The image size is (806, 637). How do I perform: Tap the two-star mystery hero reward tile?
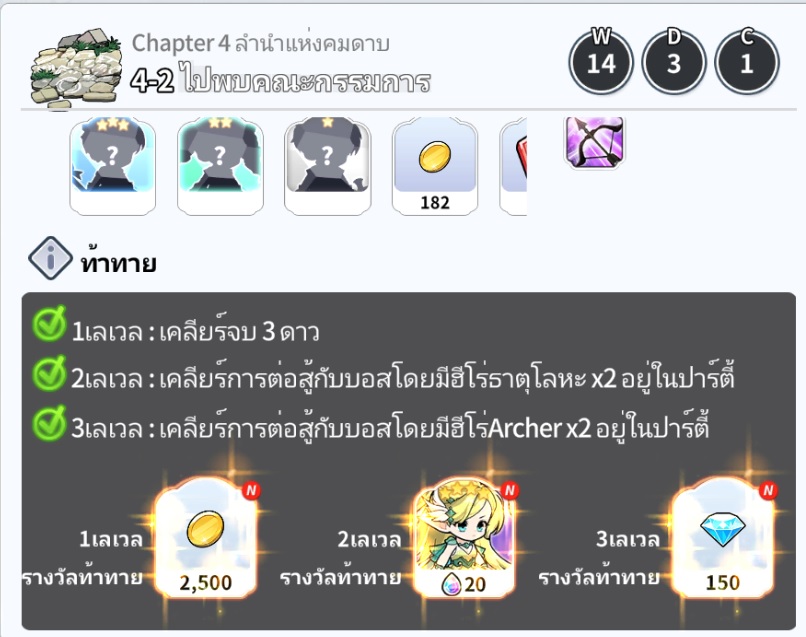pos(219,166)
